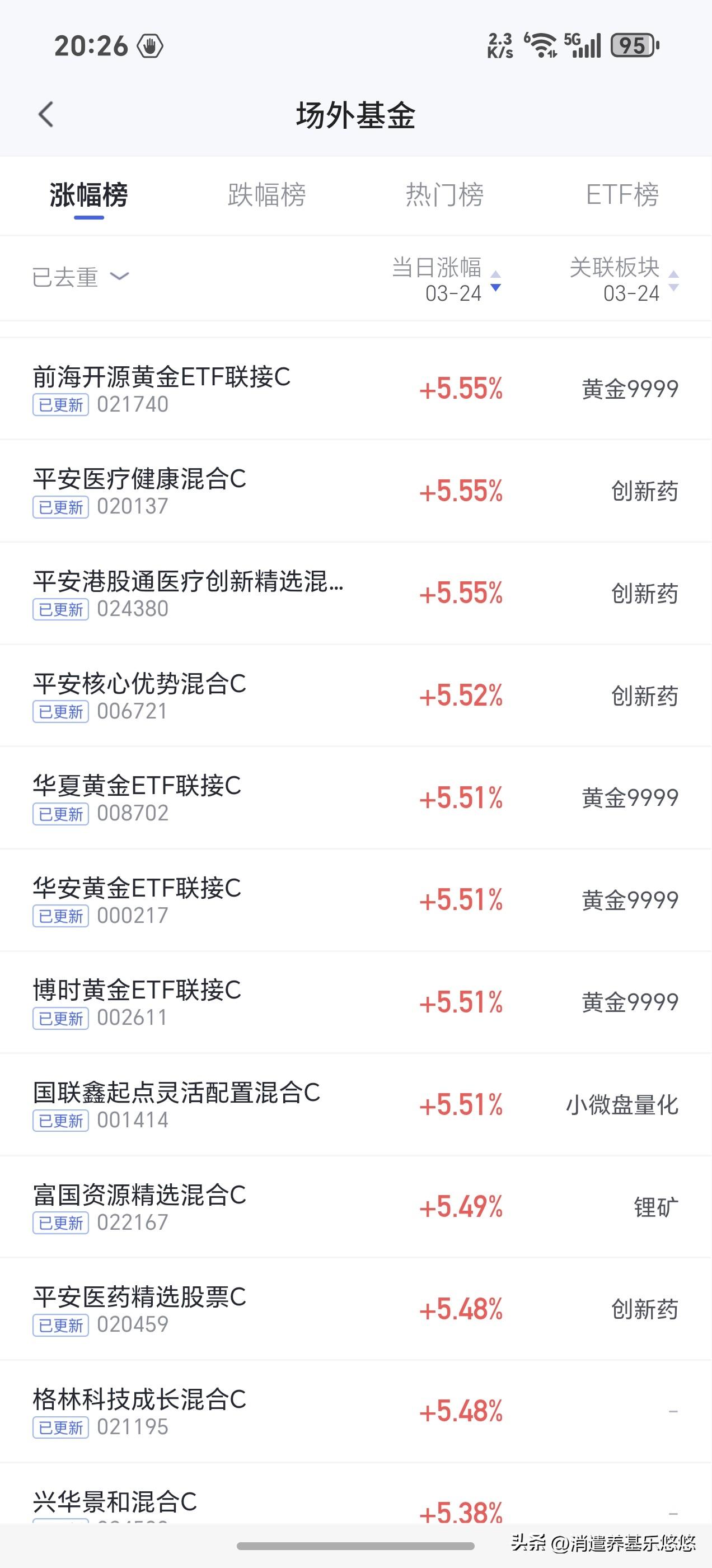Open 国联鑫起点灵活配置混合C fund
The width and height of the screenshot is (712, 1568).
(176, 1104)
